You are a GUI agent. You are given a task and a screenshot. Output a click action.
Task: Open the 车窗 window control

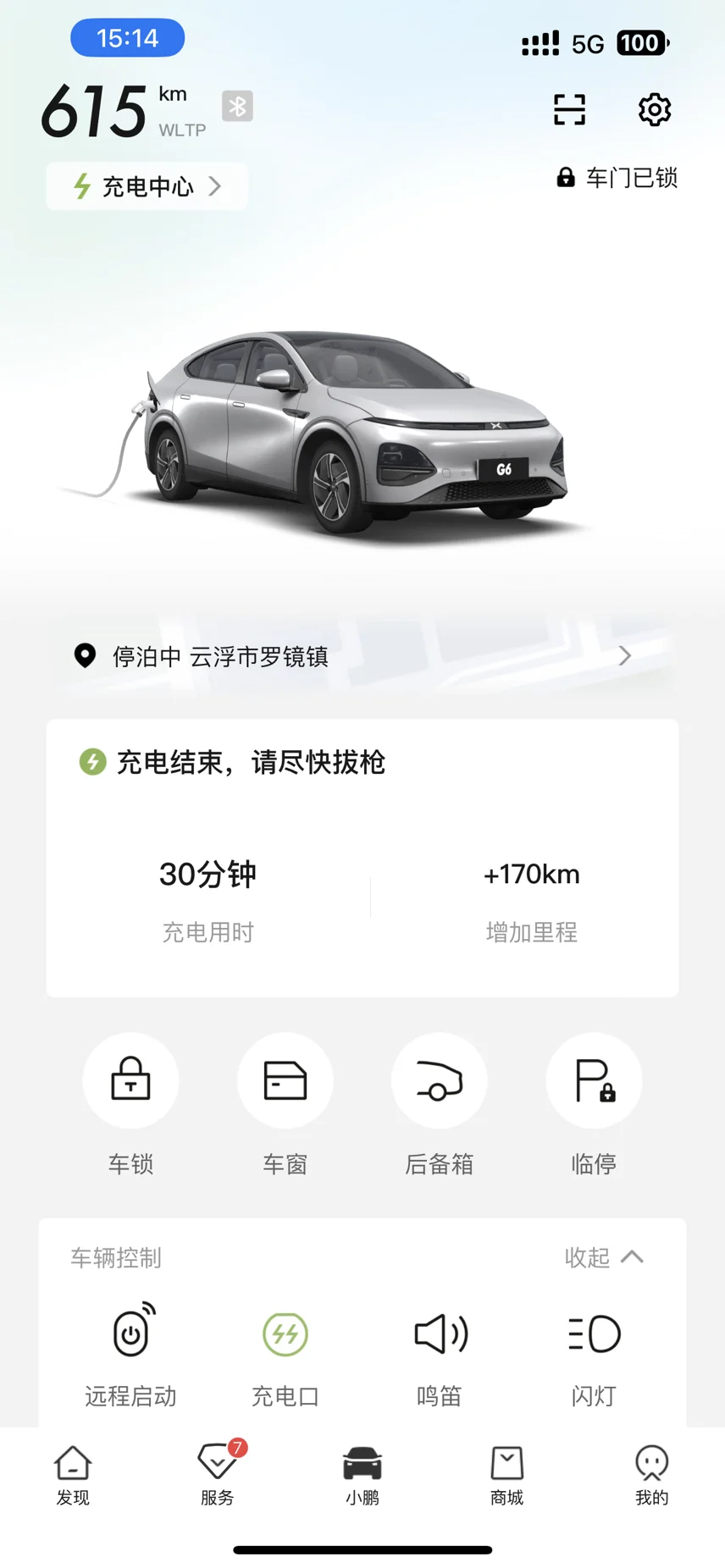(x=285, y=1081)
